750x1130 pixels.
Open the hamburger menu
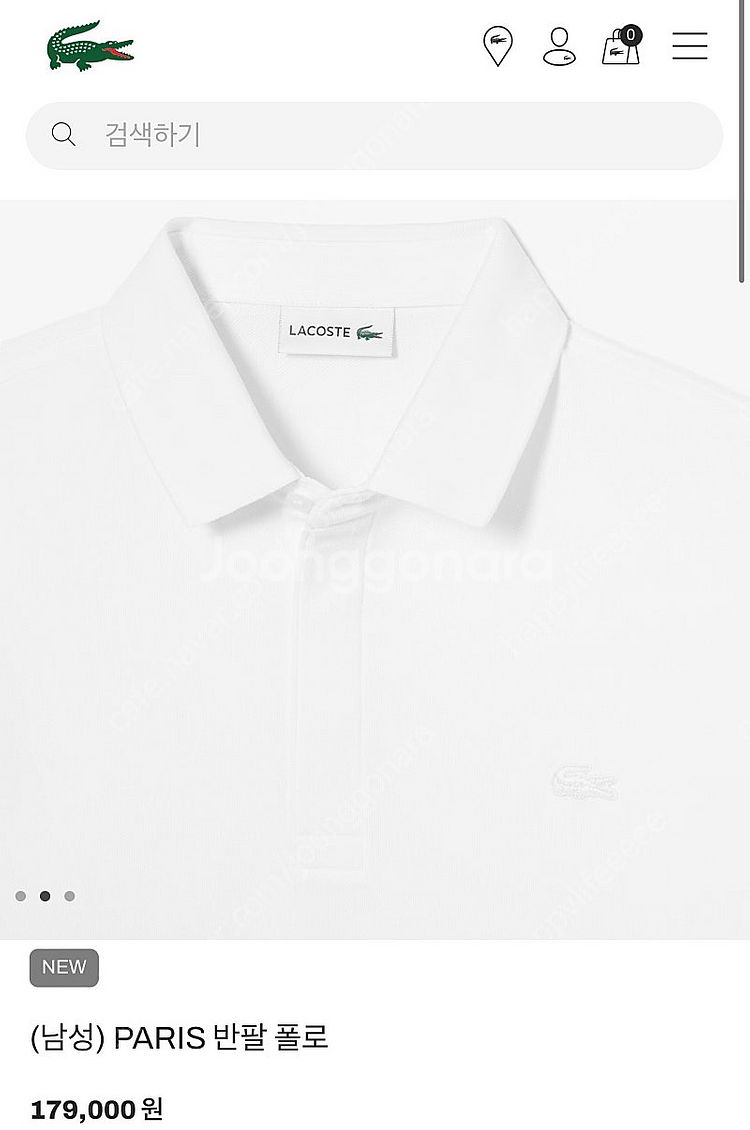[689, 46]
